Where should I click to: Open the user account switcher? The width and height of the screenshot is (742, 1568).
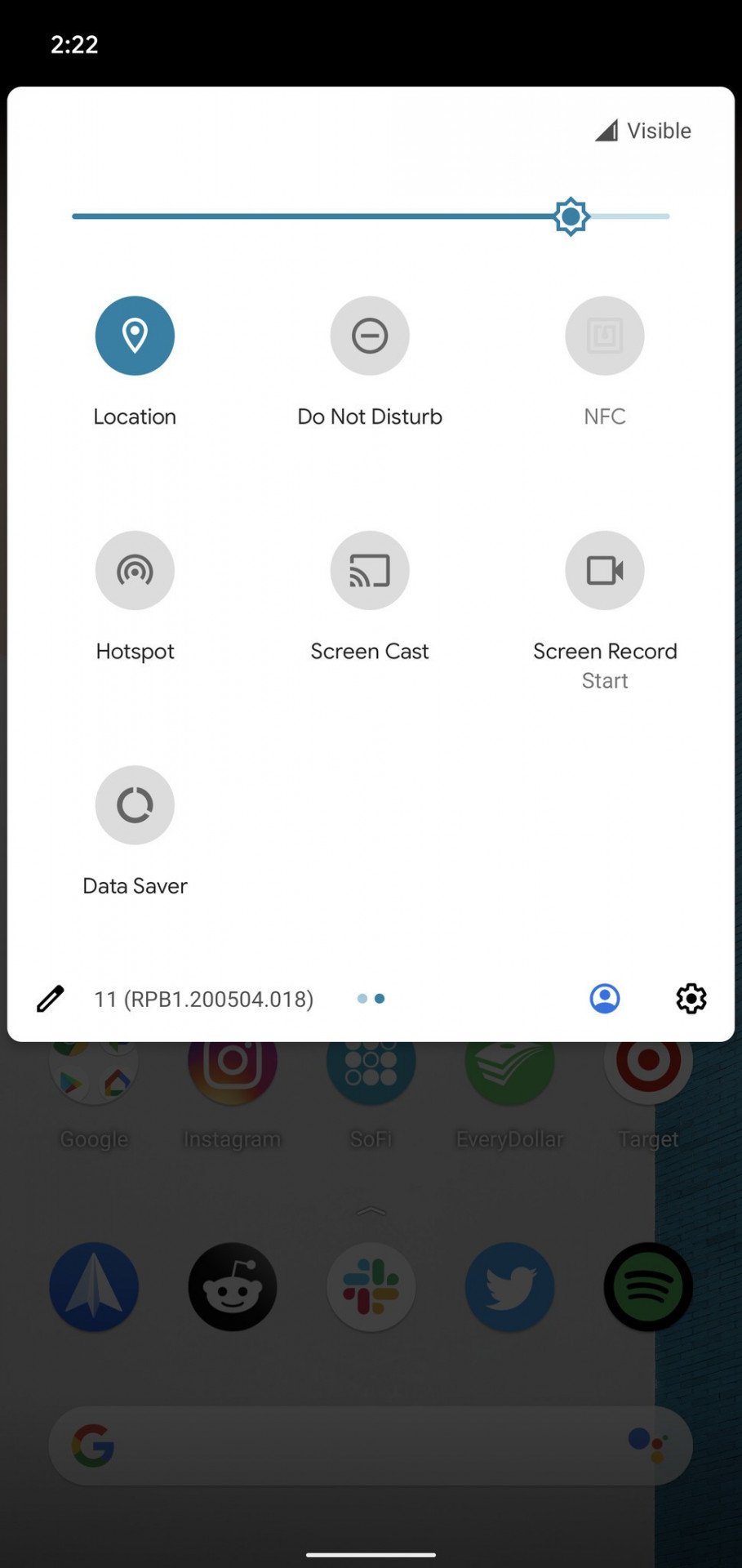pyautogui.click(x=605, y=998)
